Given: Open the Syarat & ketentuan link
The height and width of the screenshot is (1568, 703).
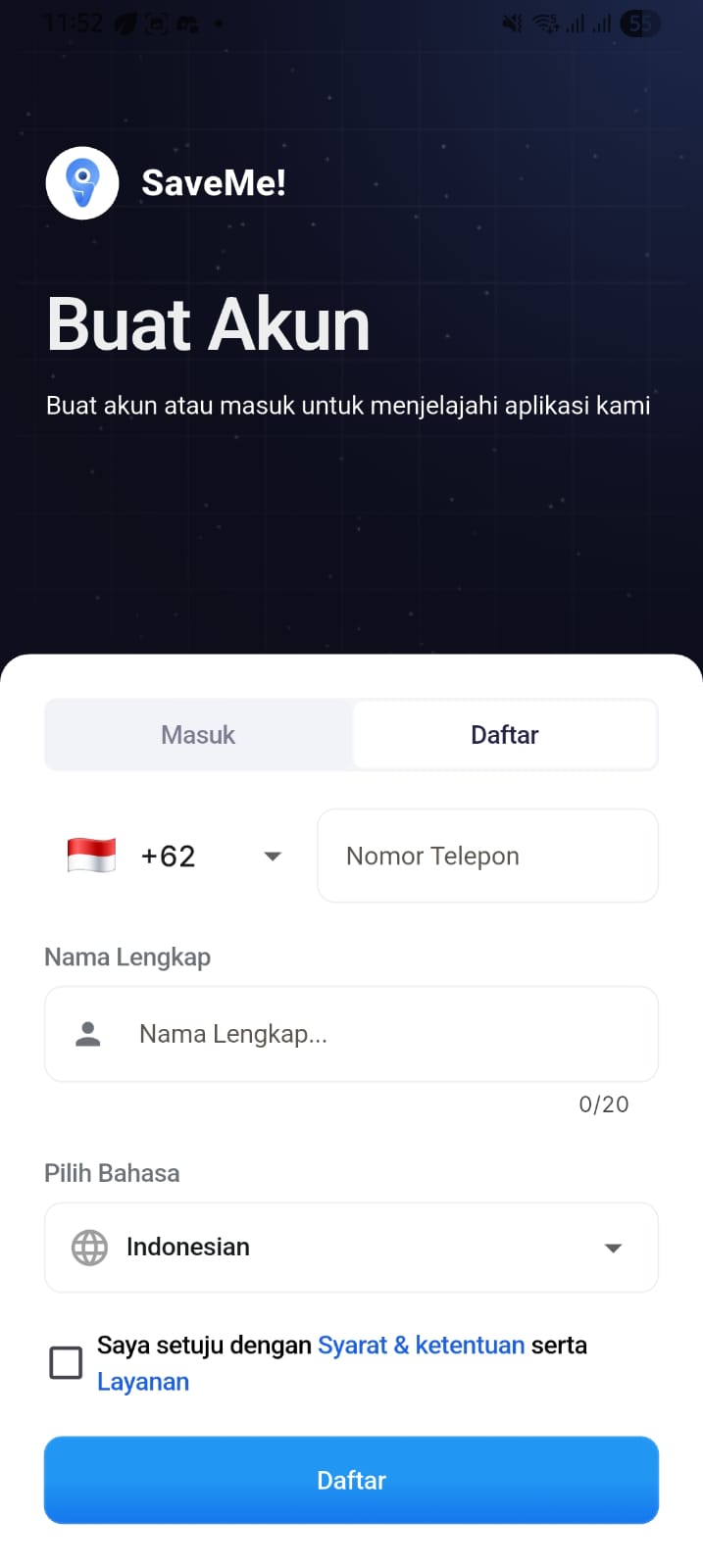Looking at the screenshot, I should 421,1346.
